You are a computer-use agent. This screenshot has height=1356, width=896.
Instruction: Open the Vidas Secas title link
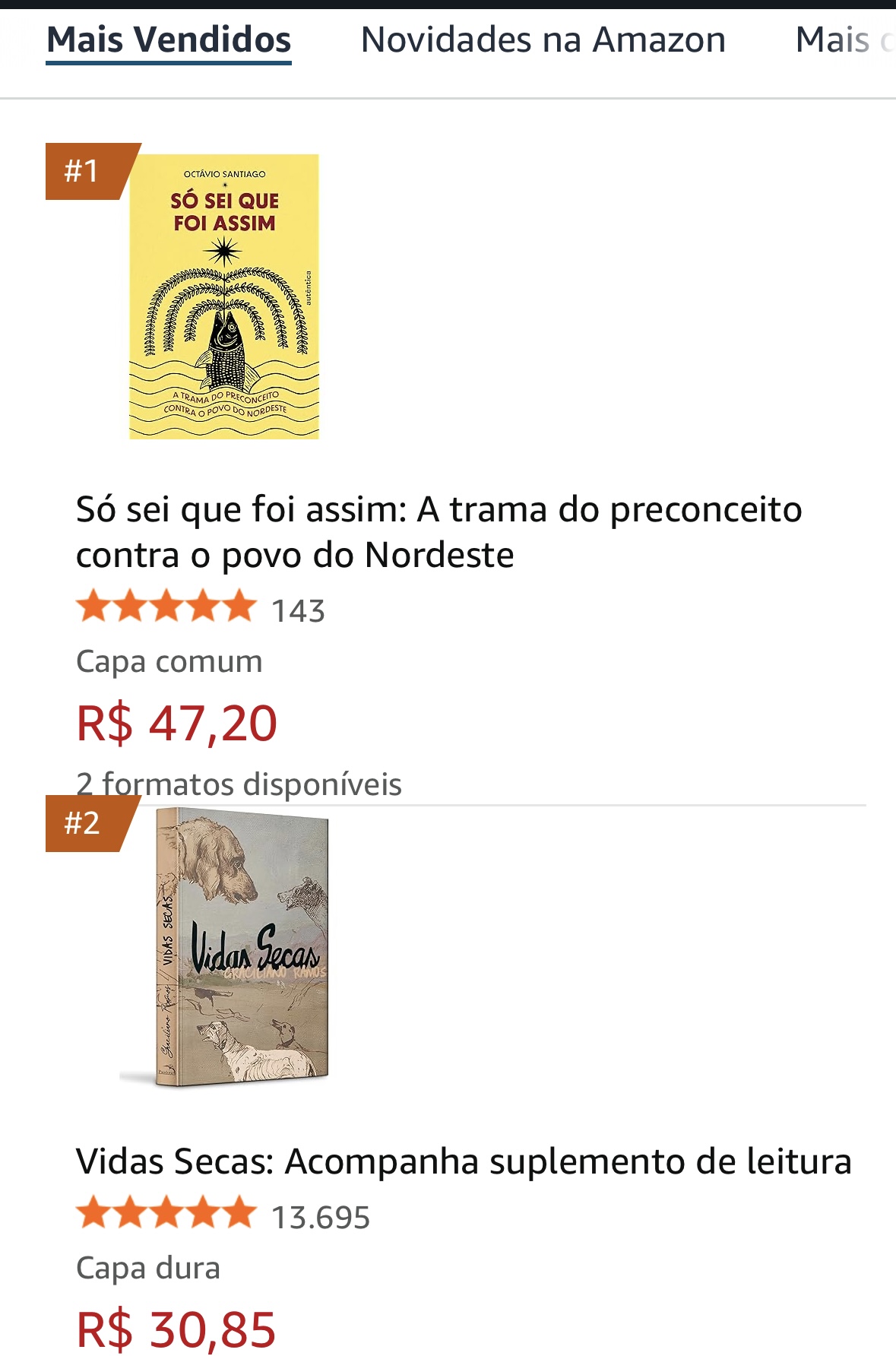(464, 1161)
